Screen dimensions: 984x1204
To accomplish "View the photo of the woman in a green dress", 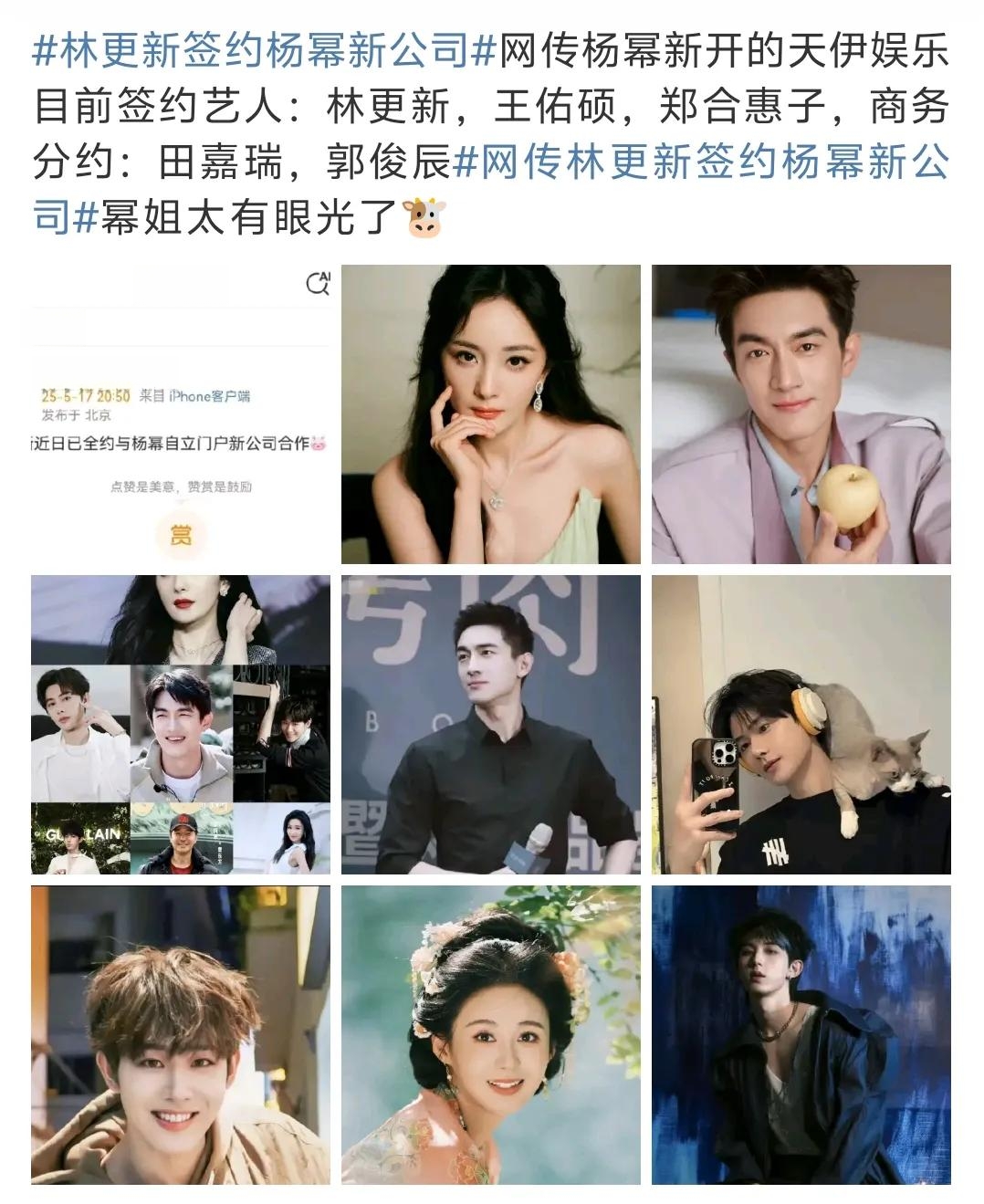I will click(x=491, y=414).
